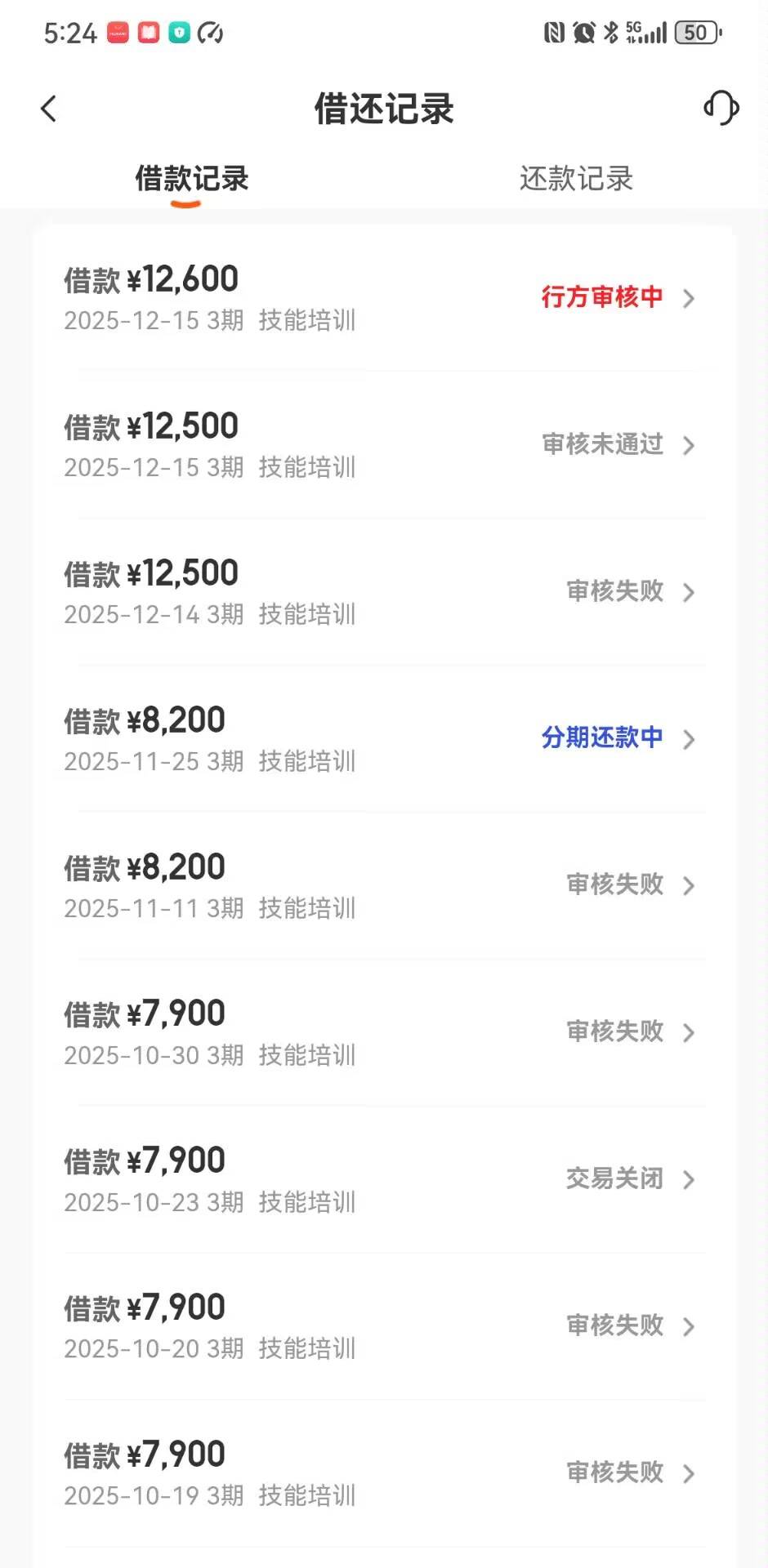768x1568 pixels.
Task: Open the ¥7,900 loan dated 2025-10-30
Action: [x=384, y=1033]
